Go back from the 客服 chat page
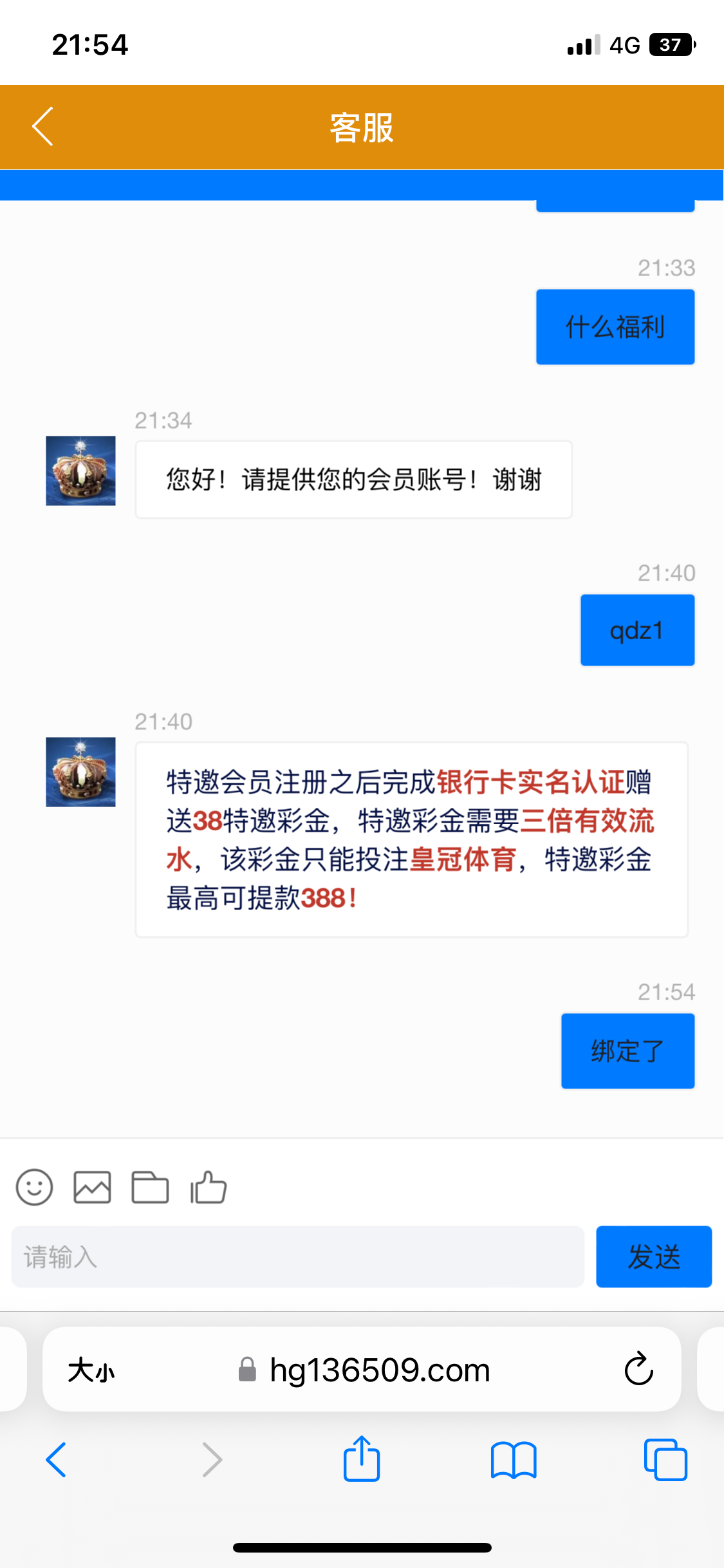This screenshot has height=1568, width=724. [42, 127]
